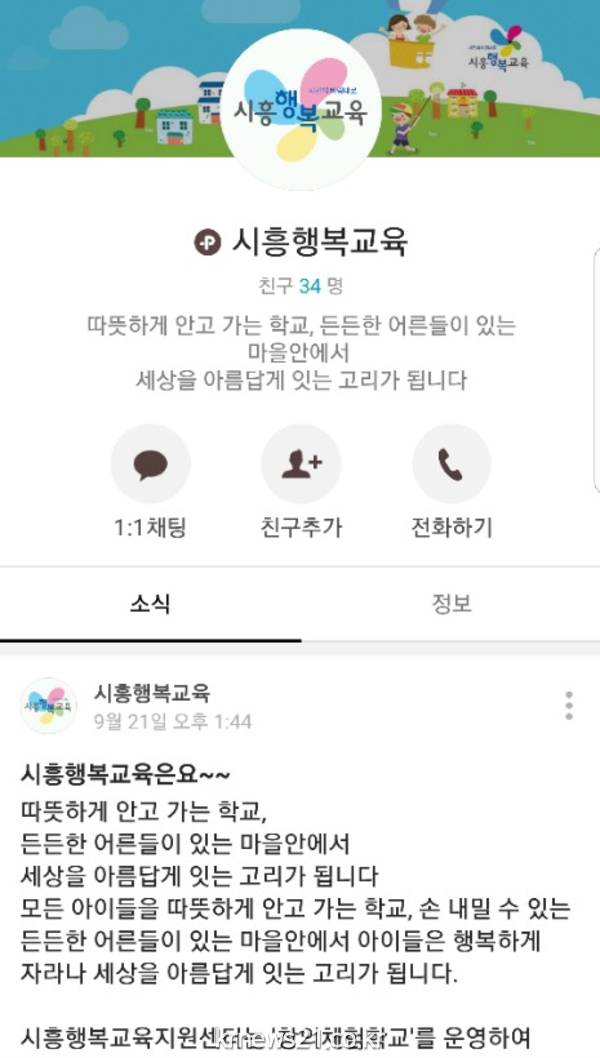Start a 1:1 chat with the channel
Screen dimensions: 600x1058
pos(150,465)
